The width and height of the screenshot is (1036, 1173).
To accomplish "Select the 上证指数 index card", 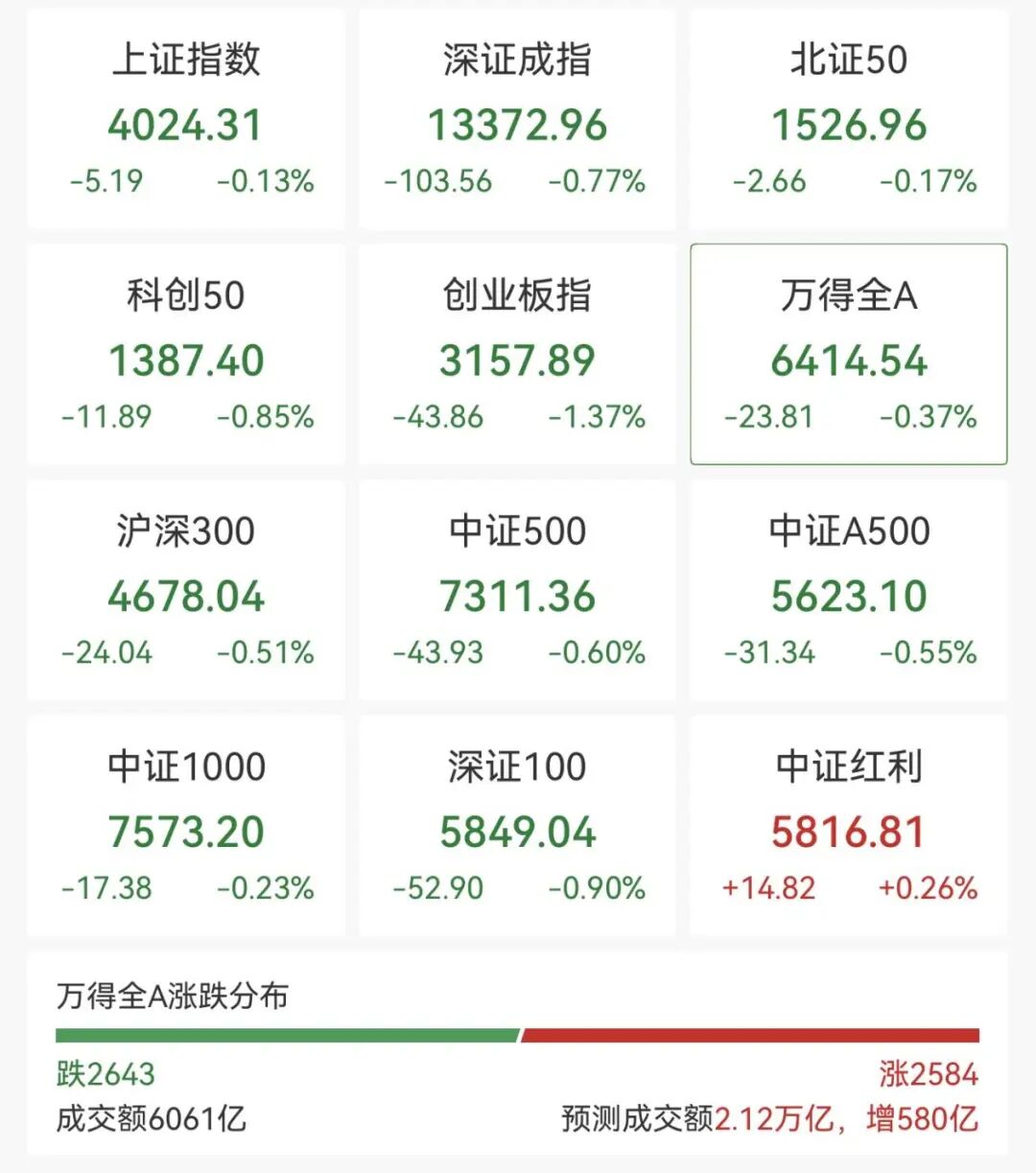I will [x=186, y=120].
